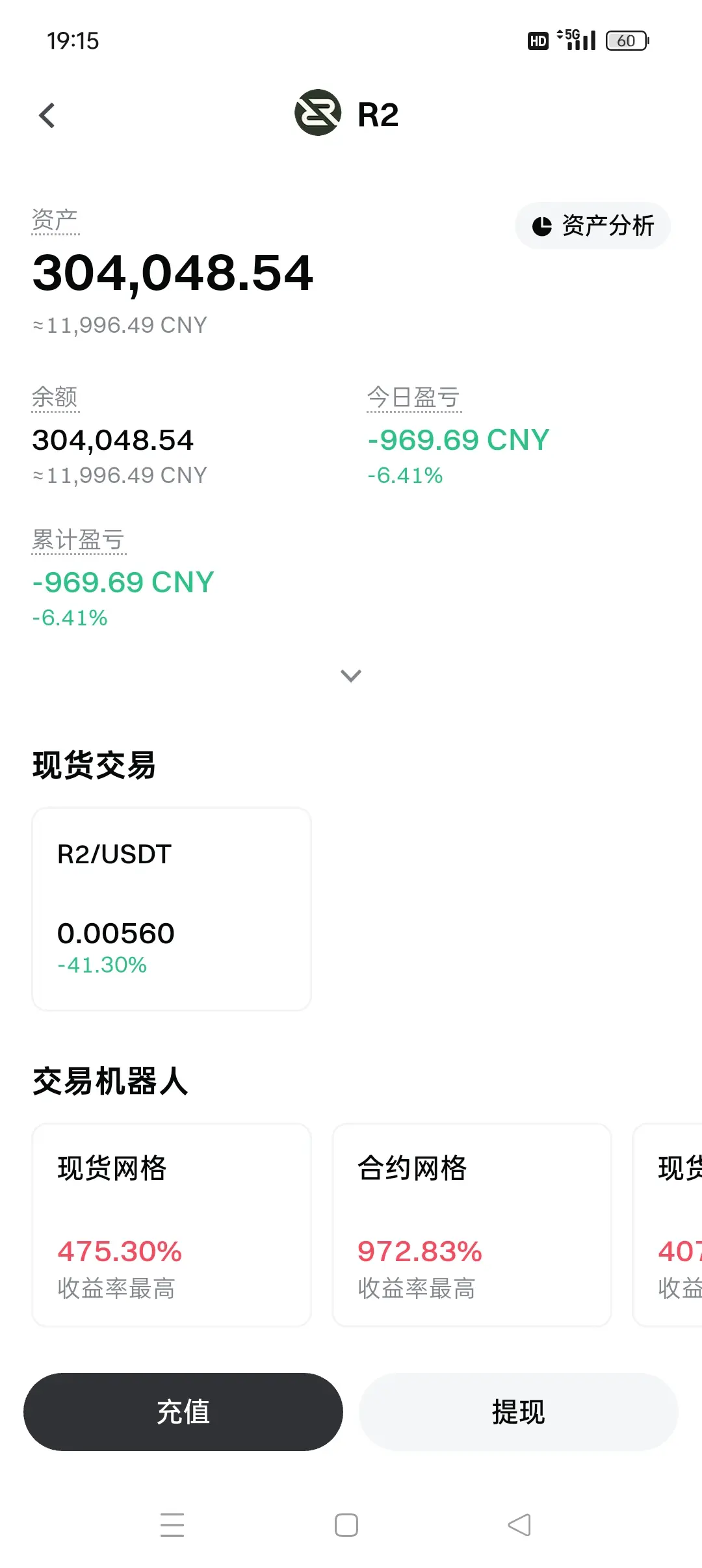Open the system recent apps menu
Screen dimensions: 702x1568
pyautogui.click(x=172, y=1525)
